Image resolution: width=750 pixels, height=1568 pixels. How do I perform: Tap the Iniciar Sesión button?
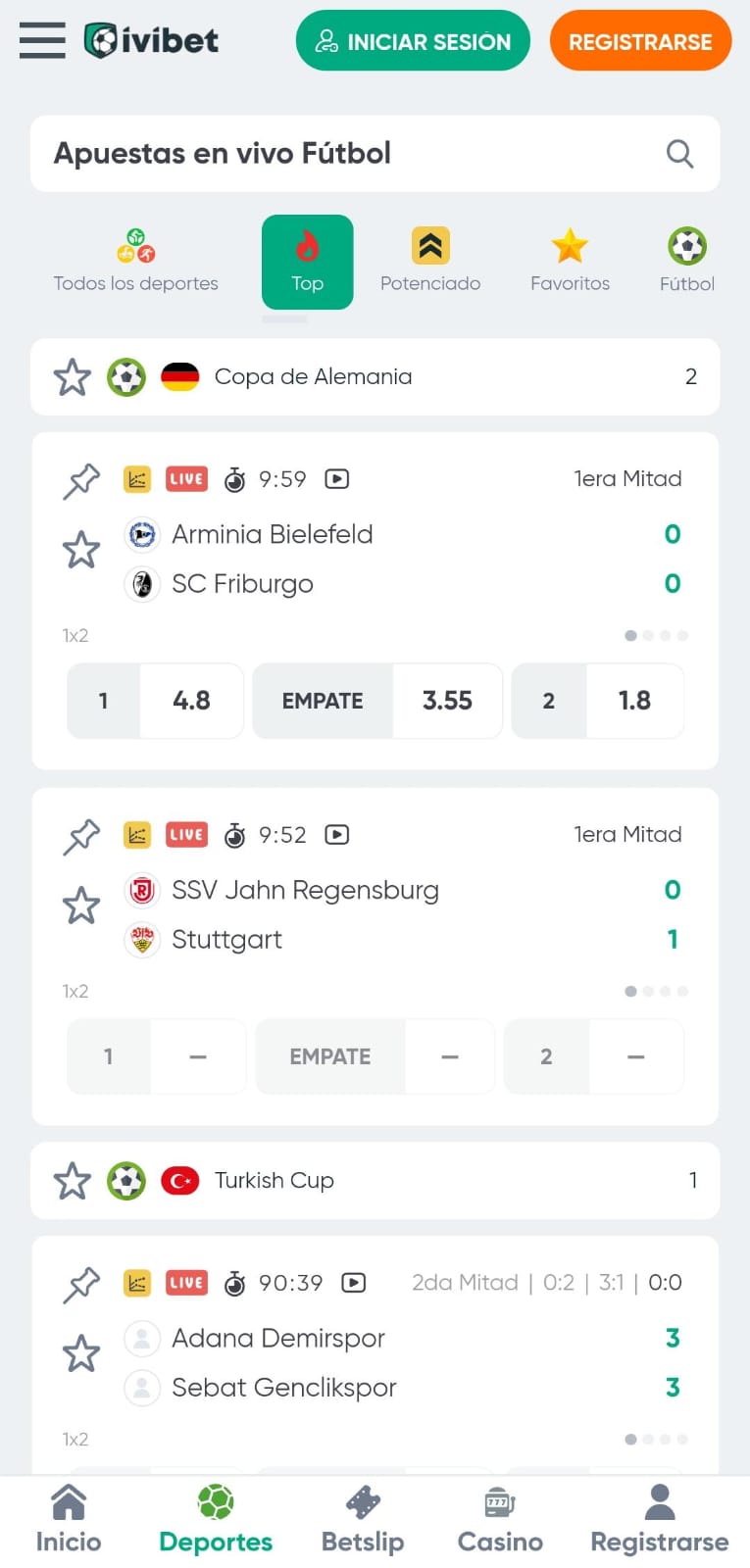click(x=413, y=41)
